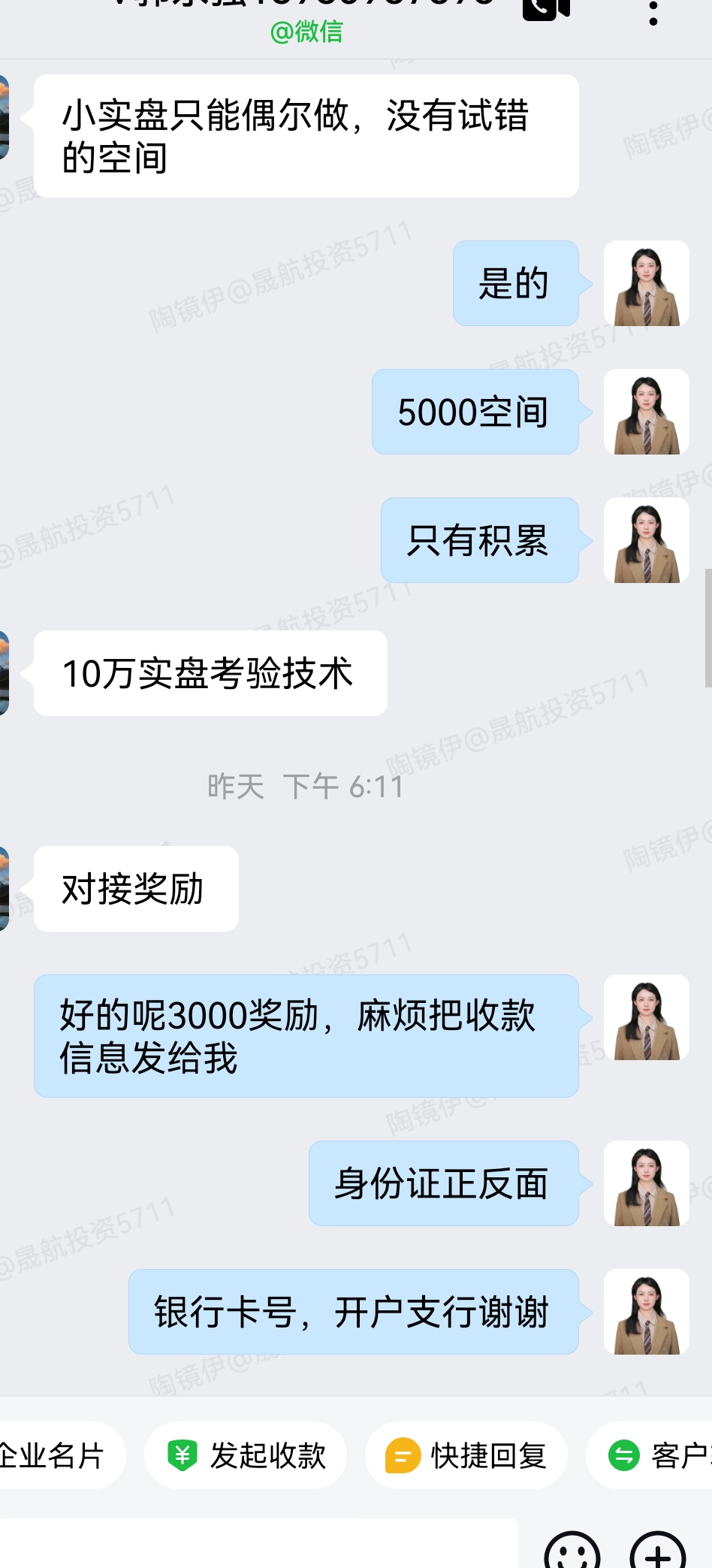Tap the avatar beside 是的 message

click(x=646, y=283)
